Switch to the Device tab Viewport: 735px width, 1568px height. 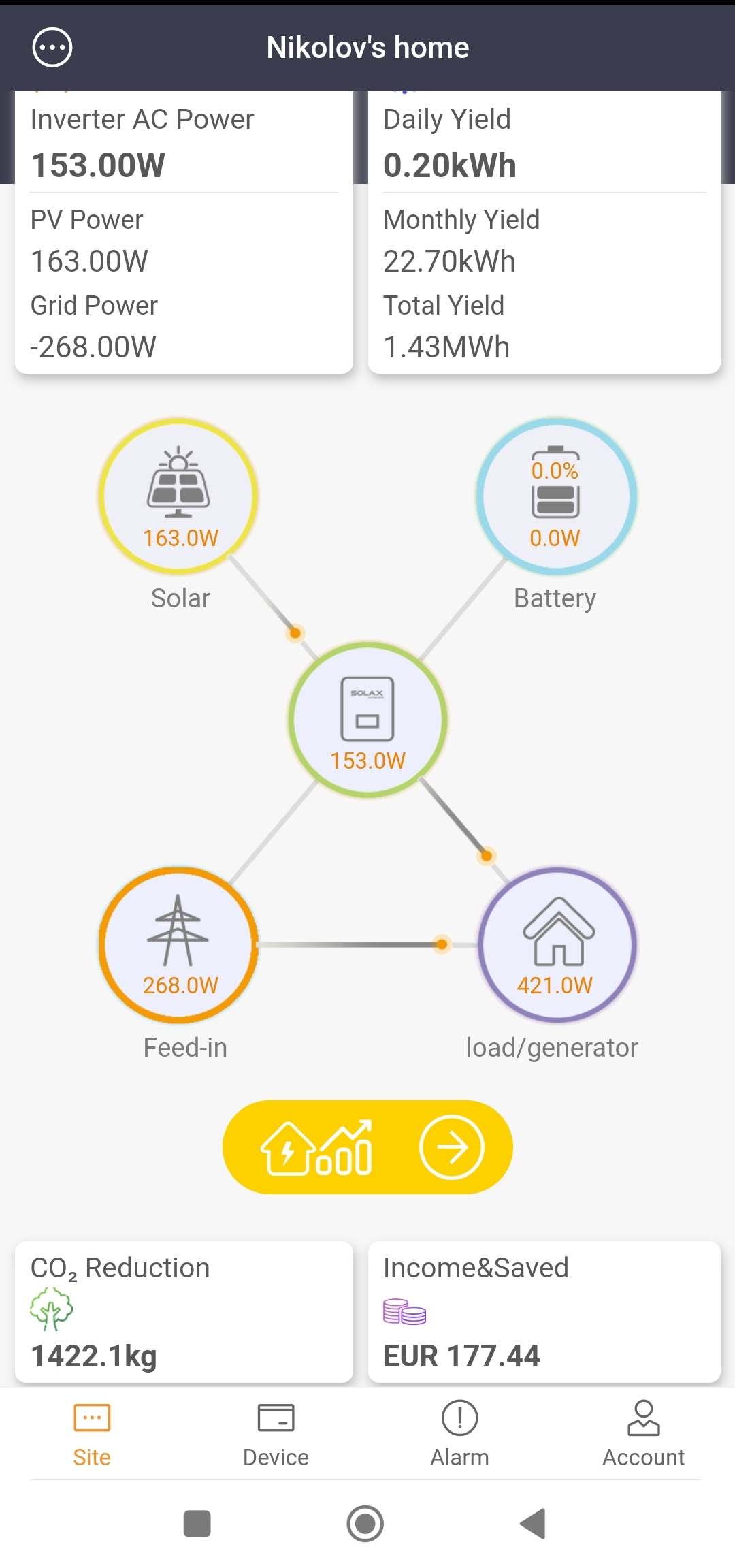click(x=276, y=1433)
